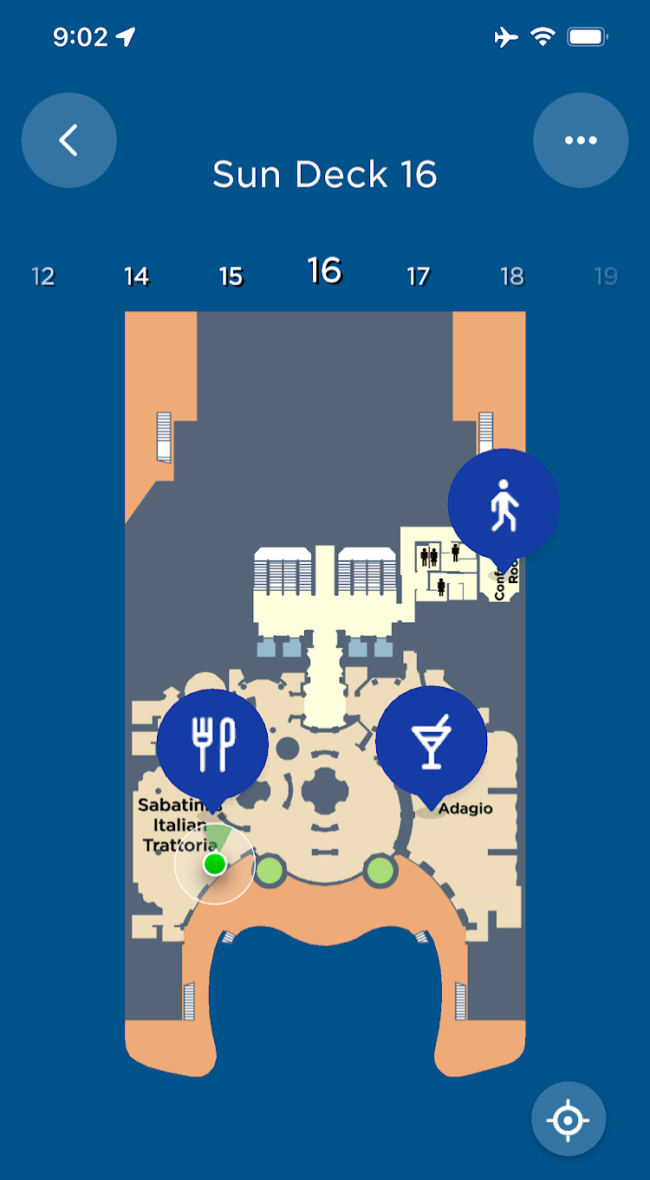
Task: Open the walking person map pin
Action: click(503, 505)
